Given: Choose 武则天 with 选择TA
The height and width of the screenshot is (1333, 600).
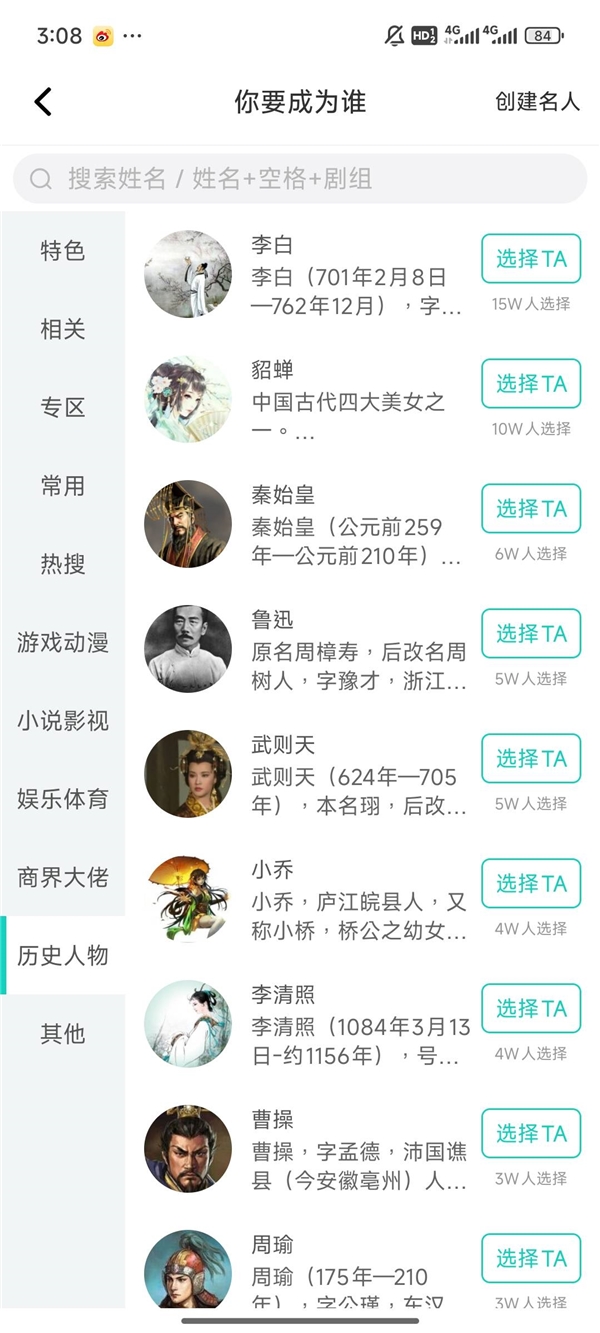Looking at the screenshot, I should point(531,759).
